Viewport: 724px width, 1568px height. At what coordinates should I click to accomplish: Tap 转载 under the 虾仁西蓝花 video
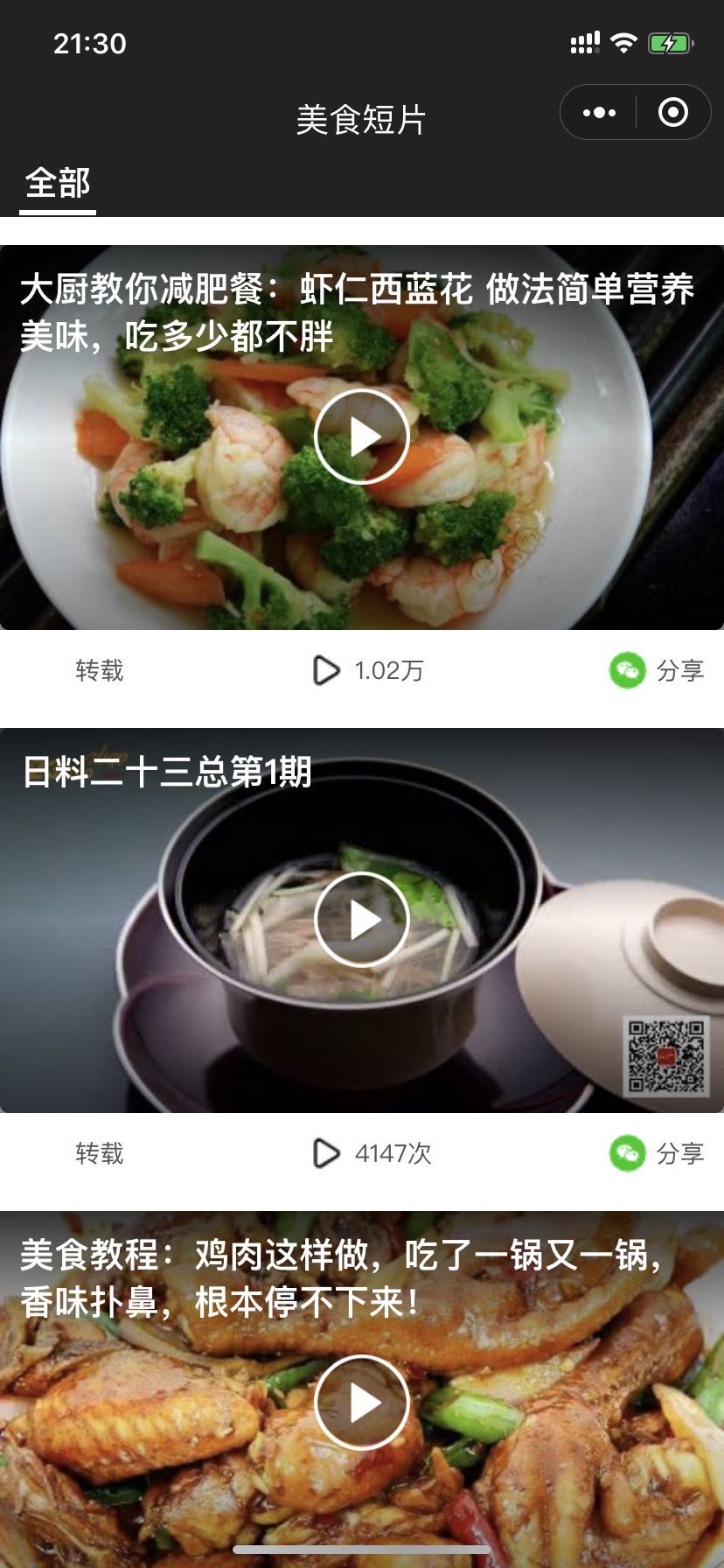pos(100,671)
